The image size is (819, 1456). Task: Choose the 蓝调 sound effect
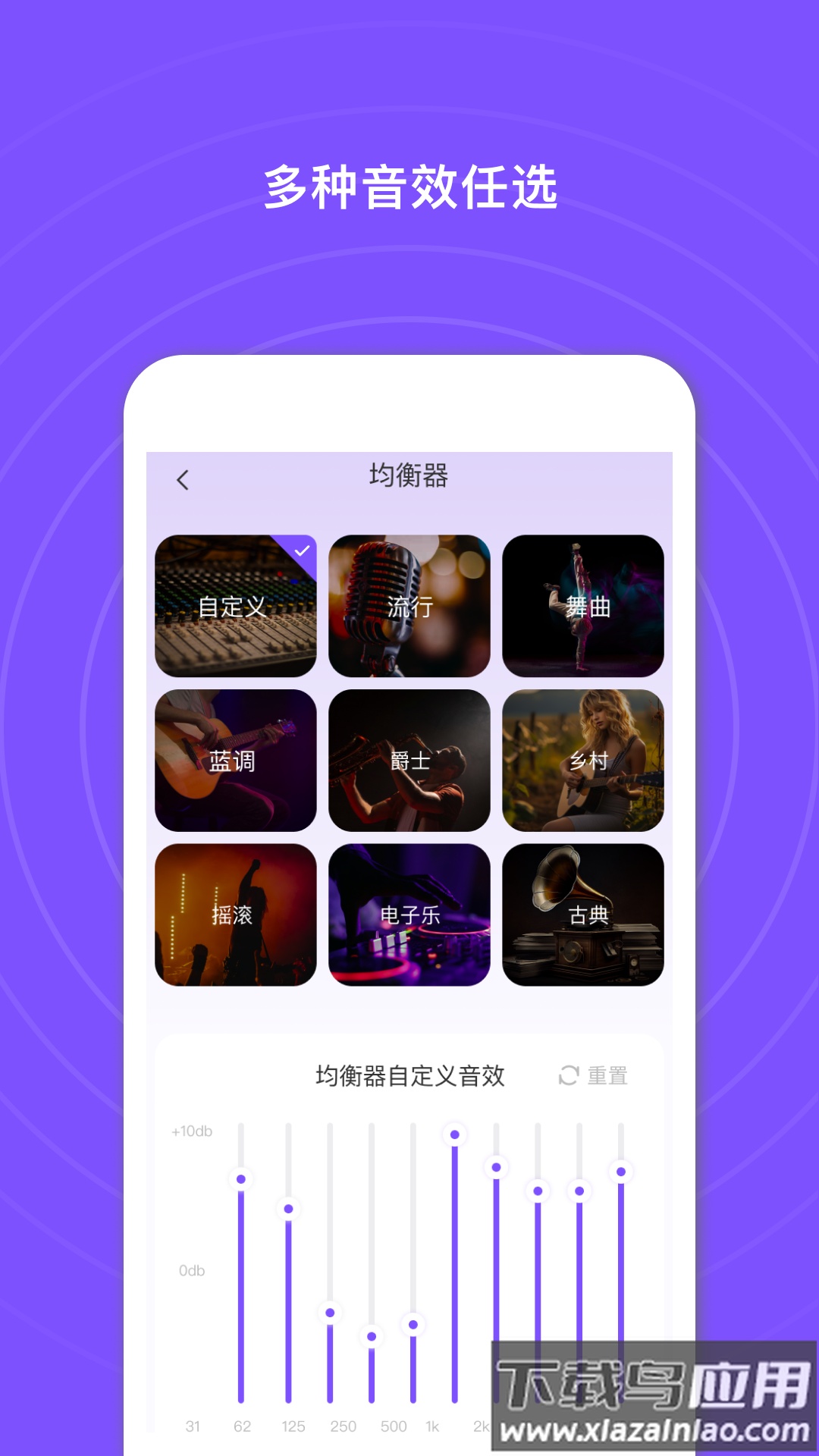click(x=237, y=760)
